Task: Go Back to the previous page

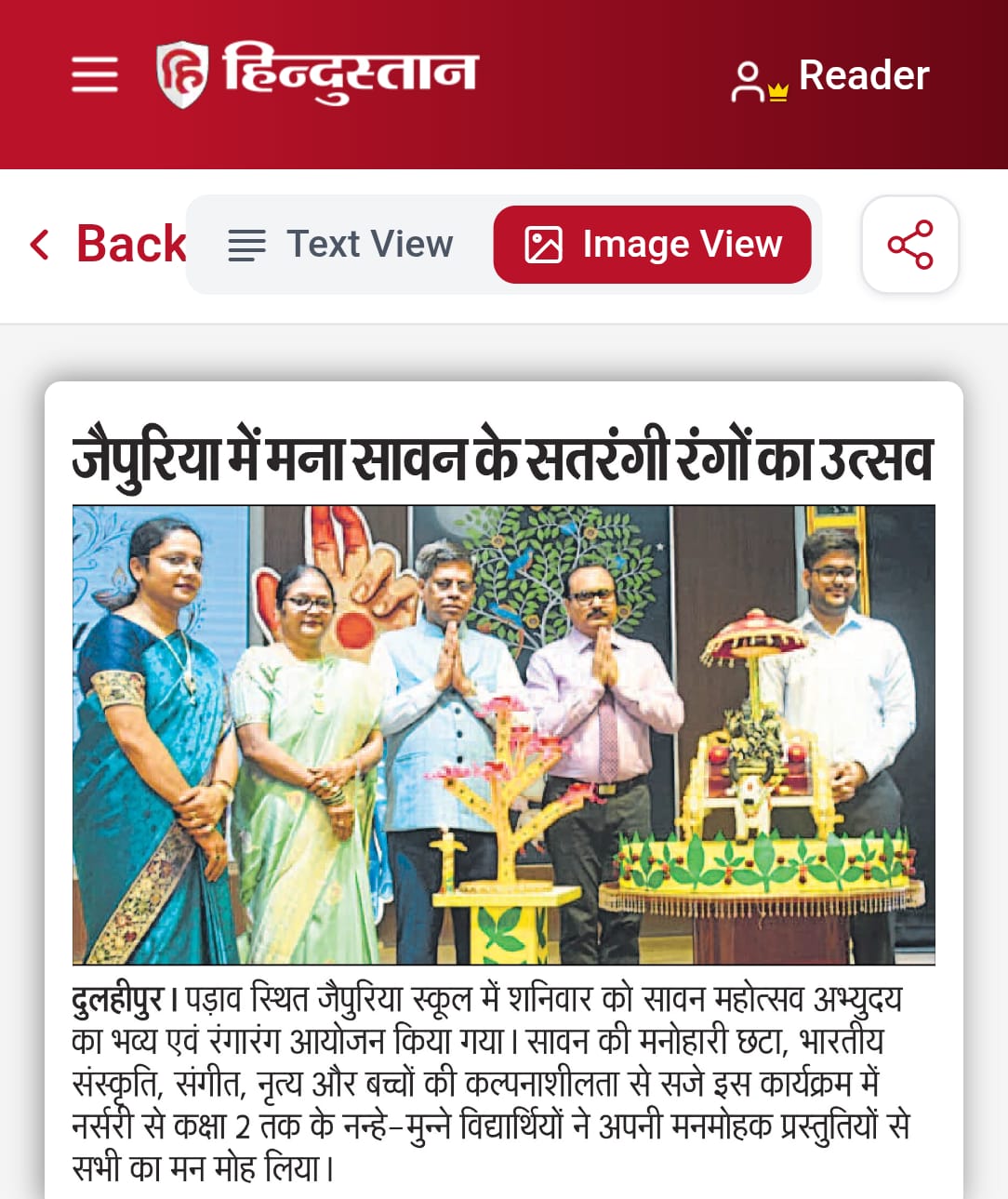Action: [x=108, y=245]
